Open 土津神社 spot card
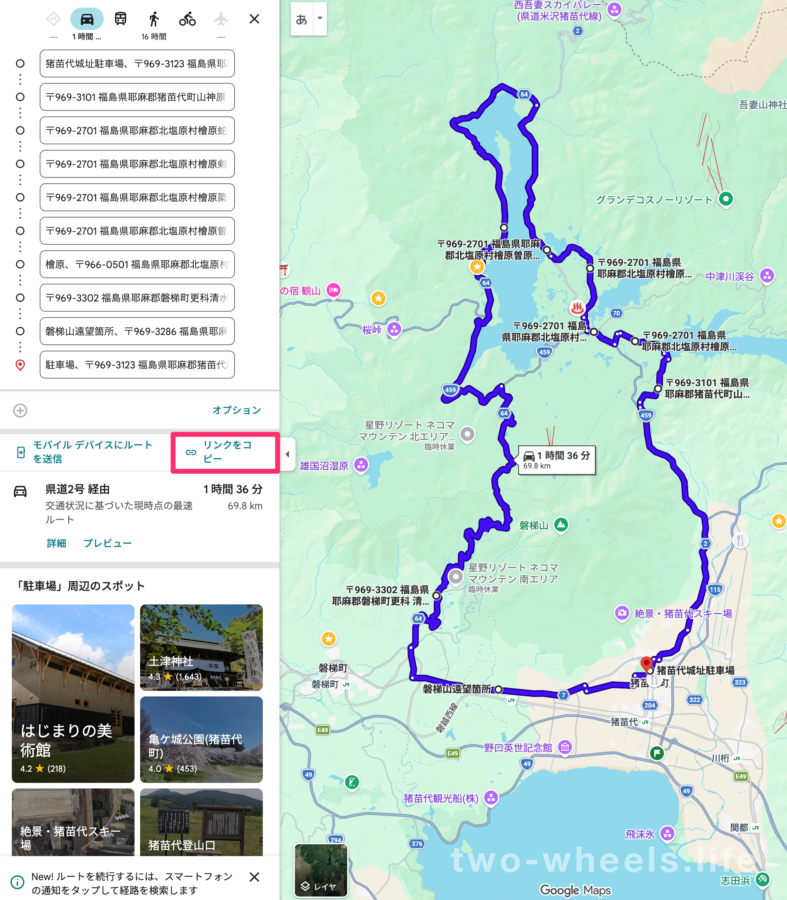The image size is (787, 900). (x=201, y=647)
